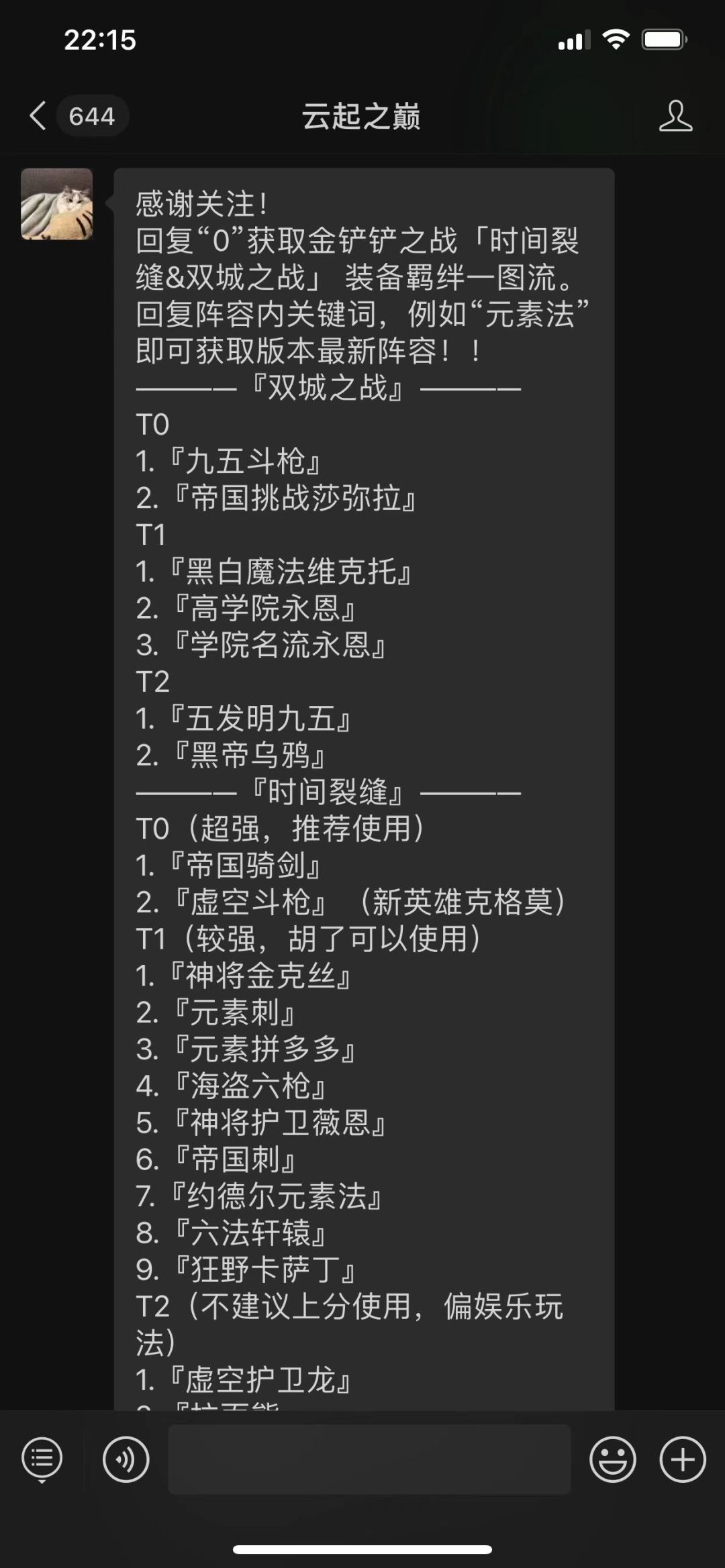Open the official account menu button
This screenshot has height=1568, width=725.
[42, 1459]
